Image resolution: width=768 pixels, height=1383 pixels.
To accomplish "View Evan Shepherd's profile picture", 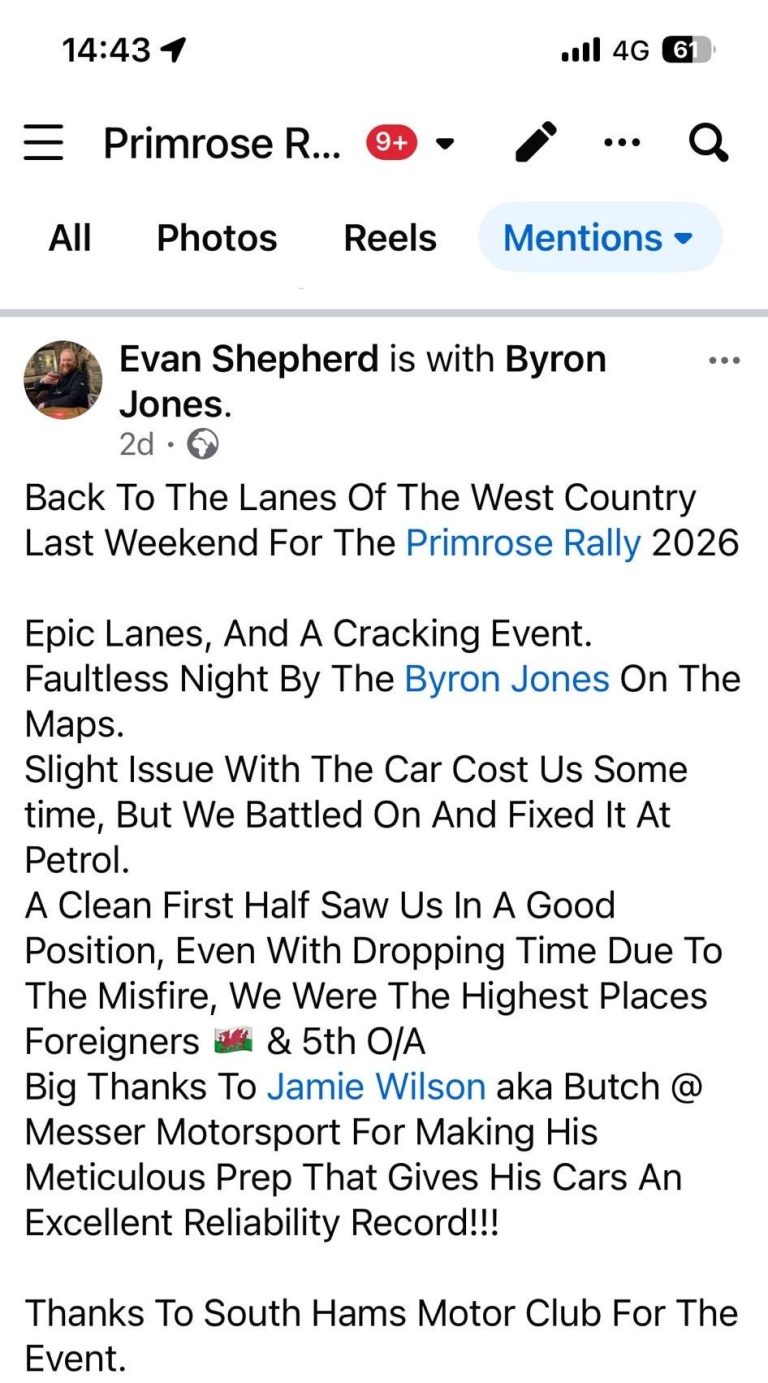I will (x=63, y=379).
